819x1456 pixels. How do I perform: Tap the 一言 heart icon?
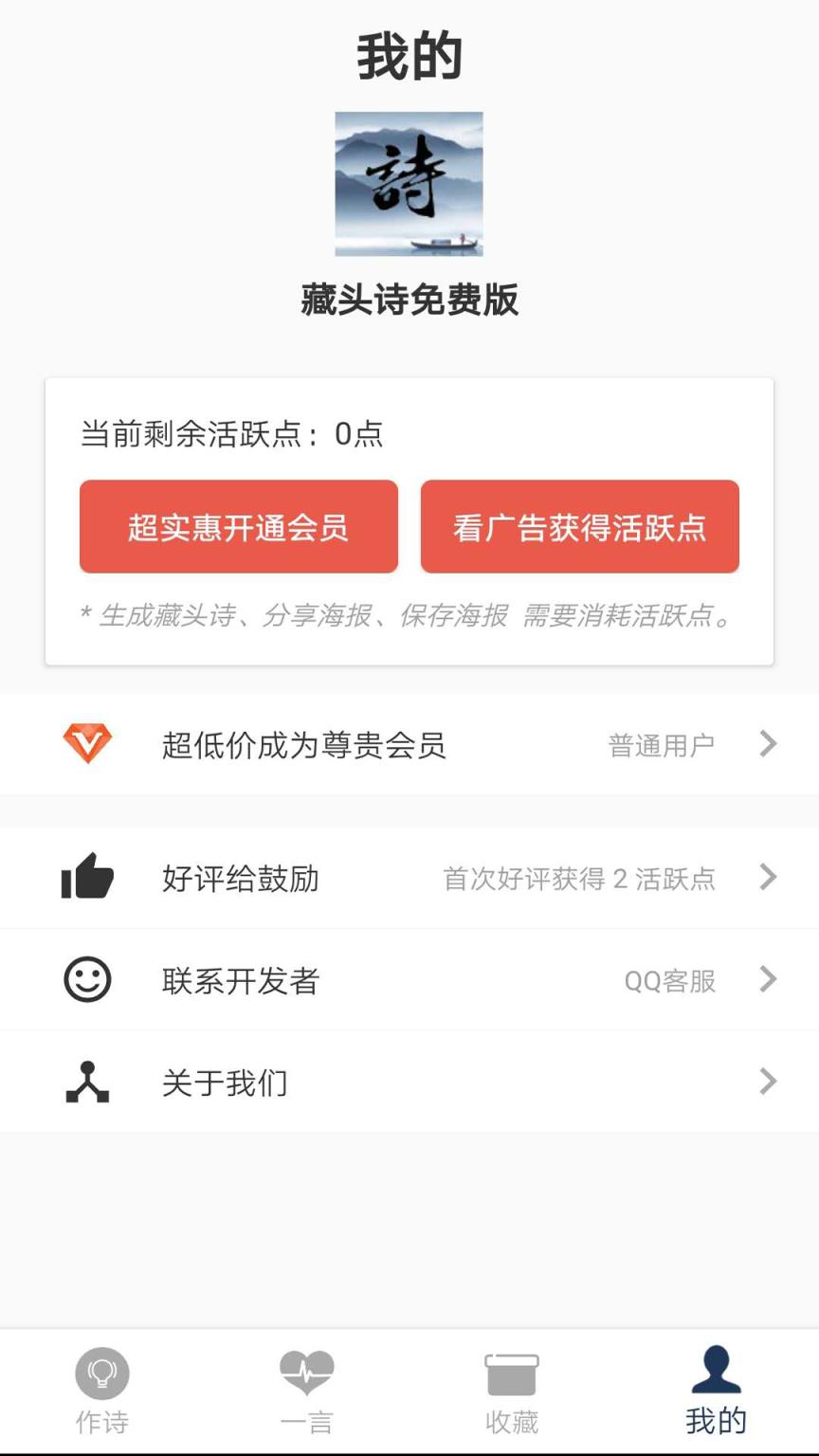[306, 1372]
